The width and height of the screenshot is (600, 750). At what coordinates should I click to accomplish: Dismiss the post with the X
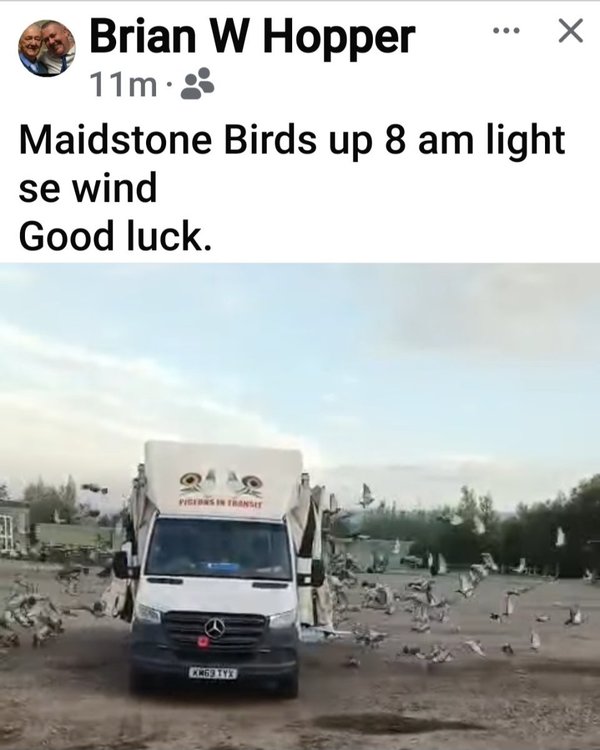(x=569, y=32)
